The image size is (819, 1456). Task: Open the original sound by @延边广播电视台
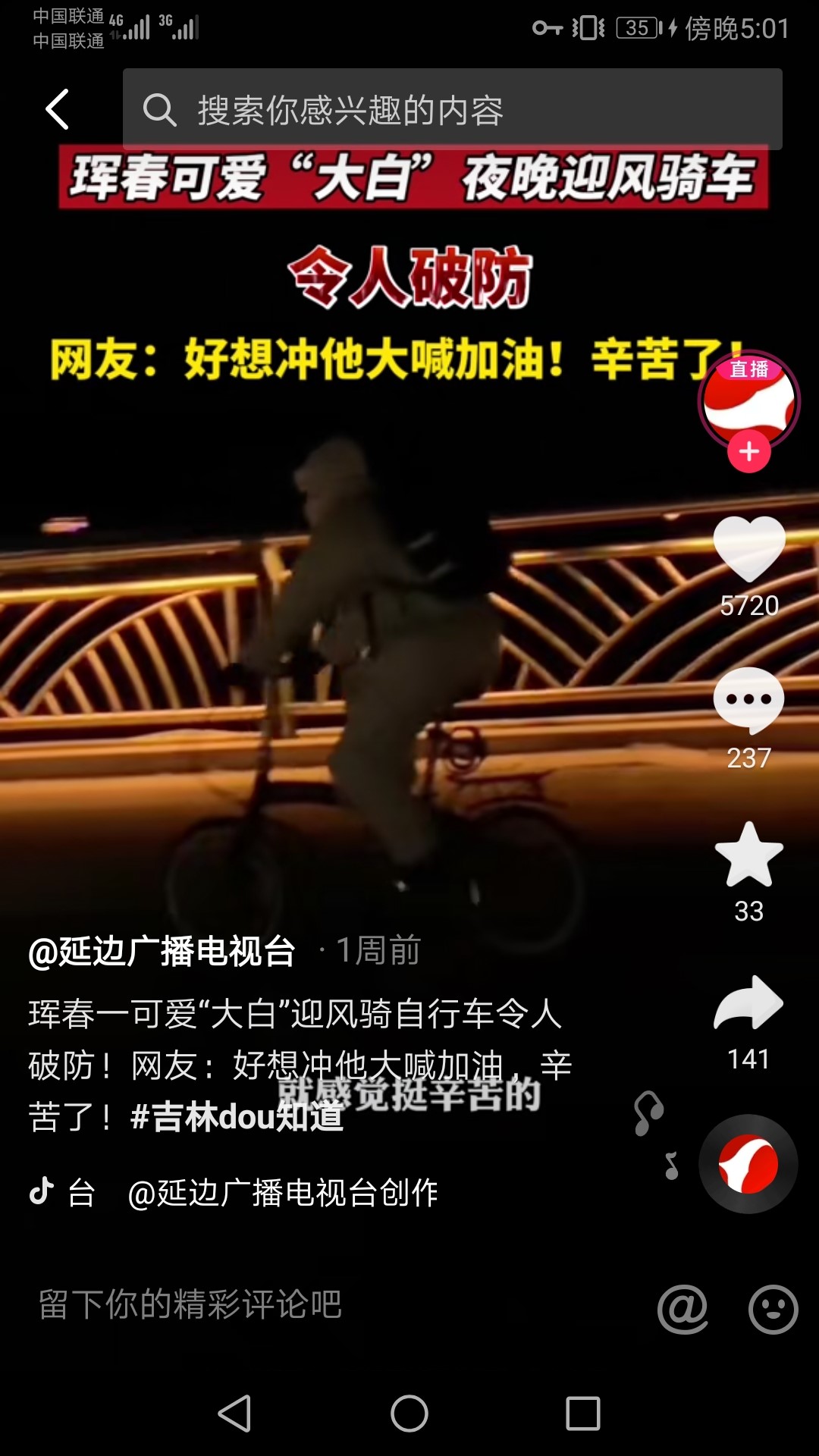pyautogui.click(x=282, y=1193)
